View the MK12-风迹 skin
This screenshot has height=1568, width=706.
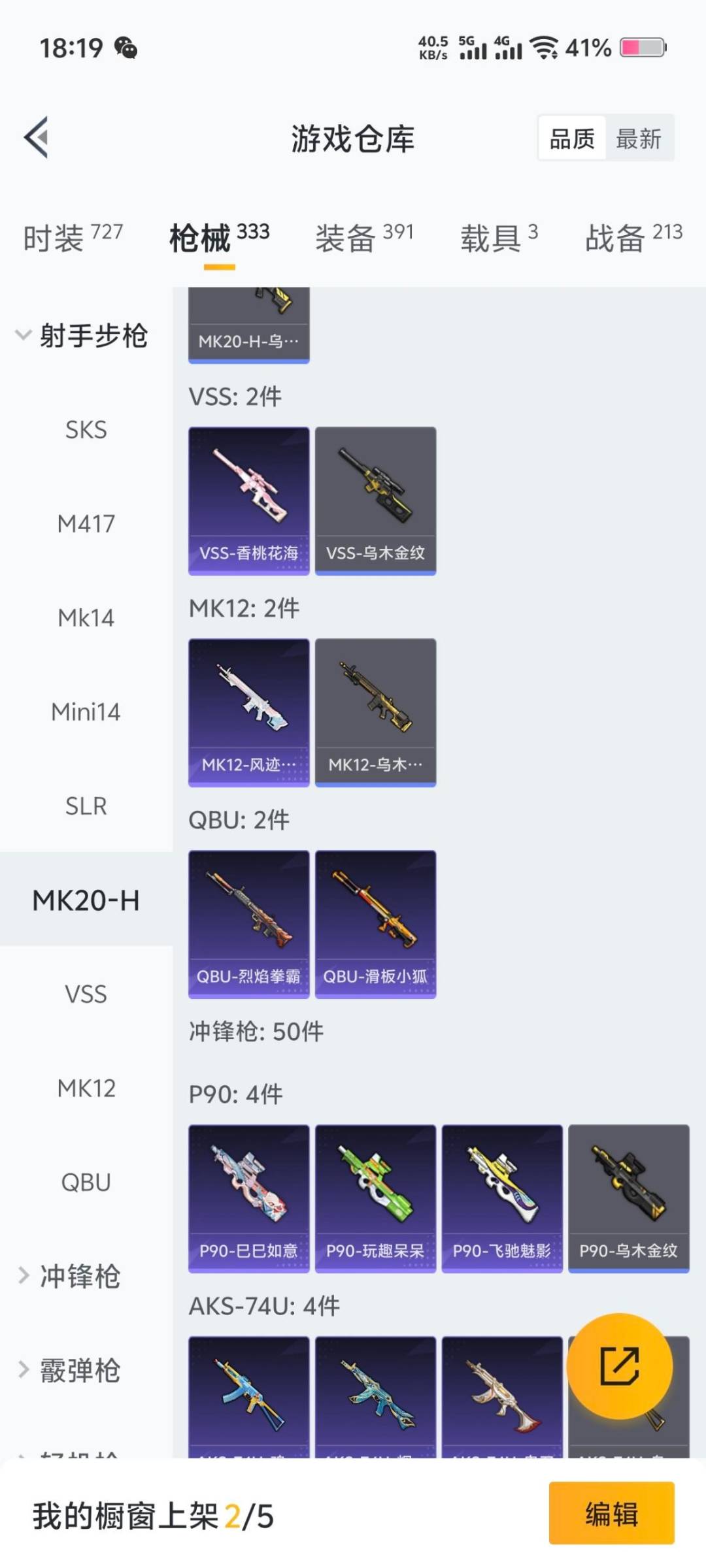tap(248, 713)
